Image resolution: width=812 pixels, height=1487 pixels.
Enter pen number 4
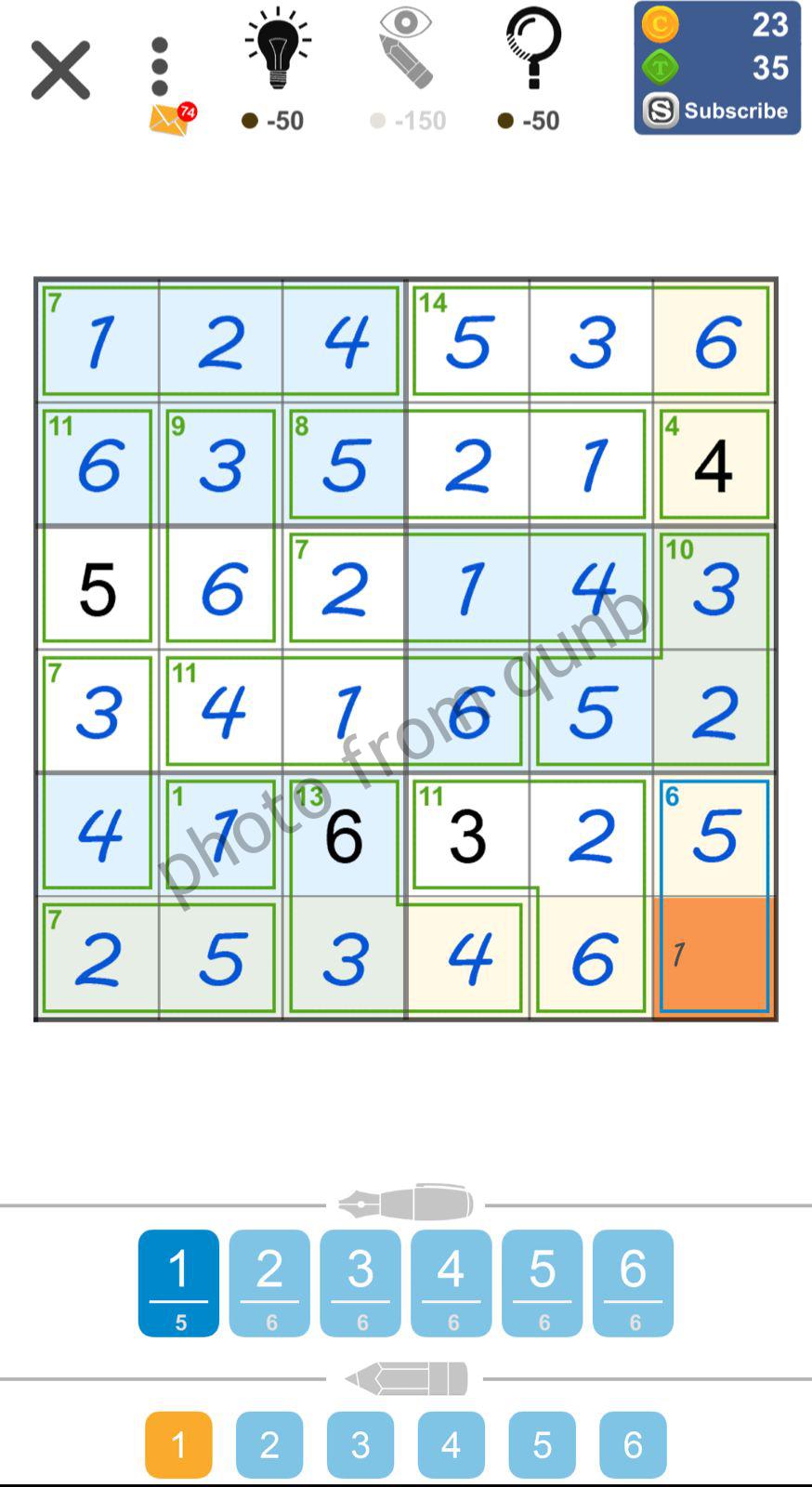pyautogui.click(x=452, y=1283)
